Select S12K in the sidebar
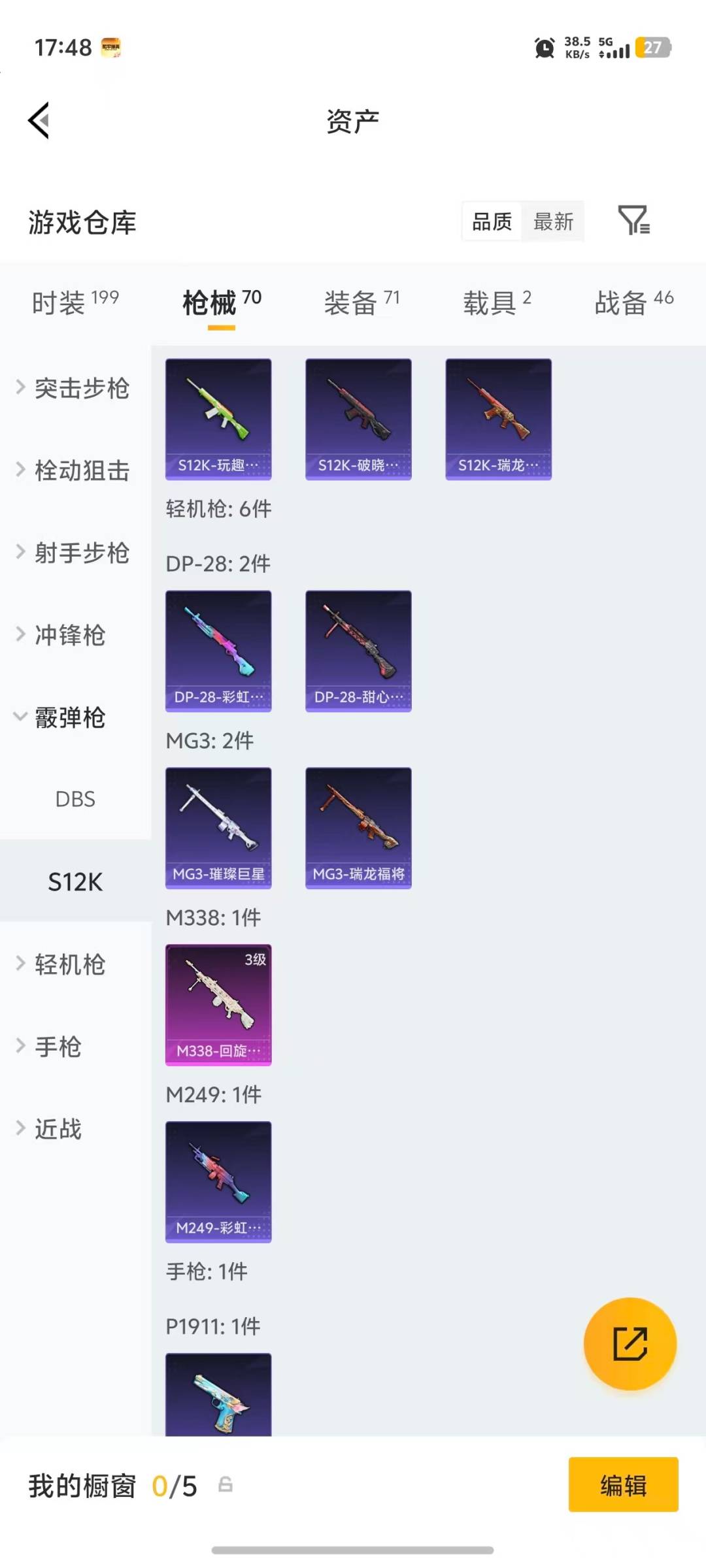Viewport: 706px width, 1568px height. point(75,881)
